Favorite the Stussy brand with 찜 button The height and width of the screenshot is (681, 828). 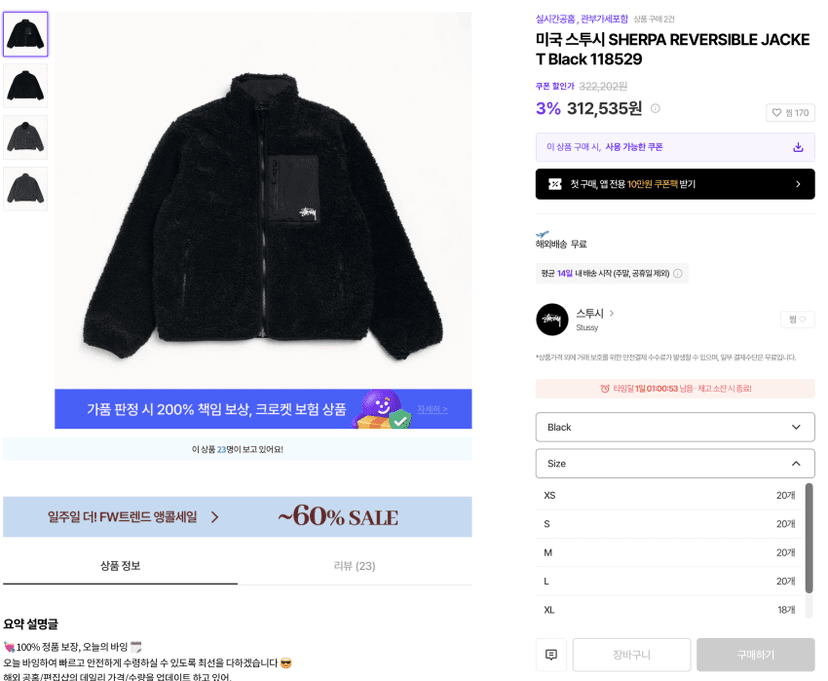click(797, 319)
